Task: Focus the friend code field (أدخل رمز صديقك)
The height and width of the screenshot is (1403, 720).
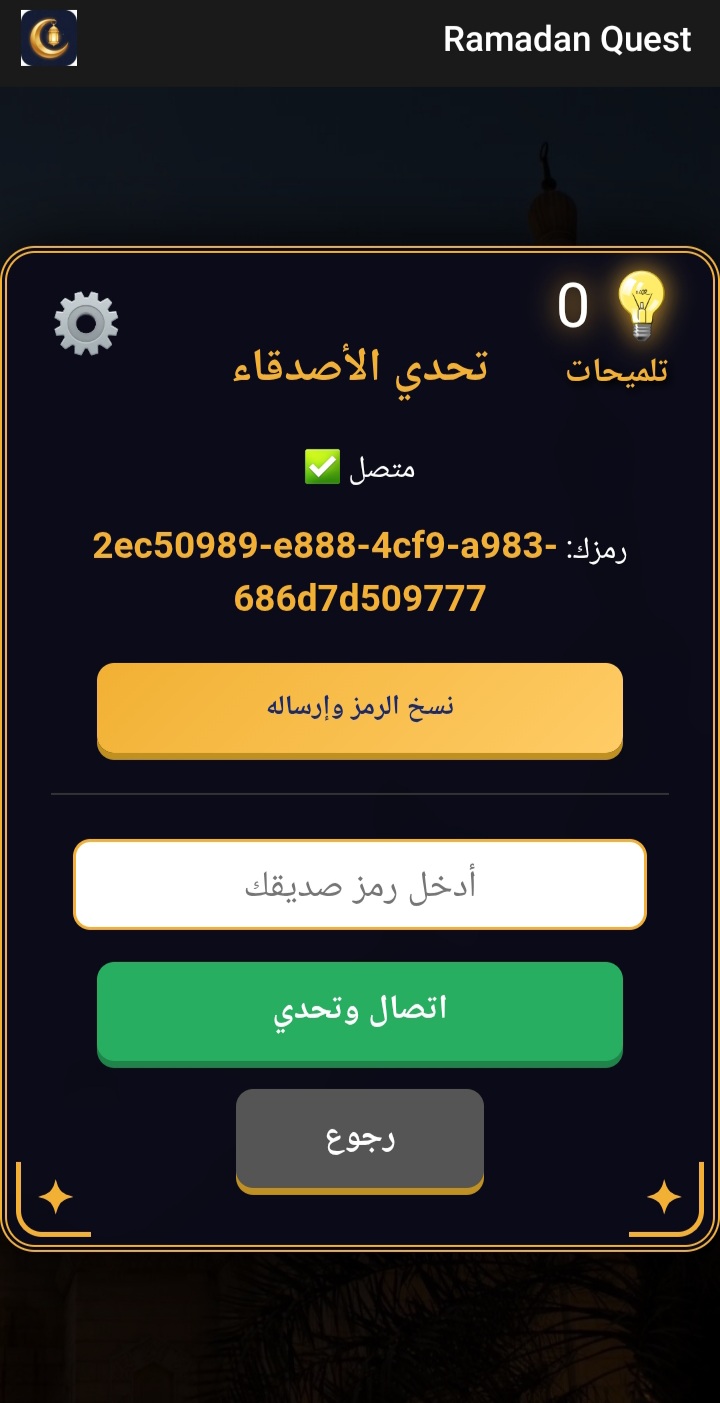Action: (360, 885)
